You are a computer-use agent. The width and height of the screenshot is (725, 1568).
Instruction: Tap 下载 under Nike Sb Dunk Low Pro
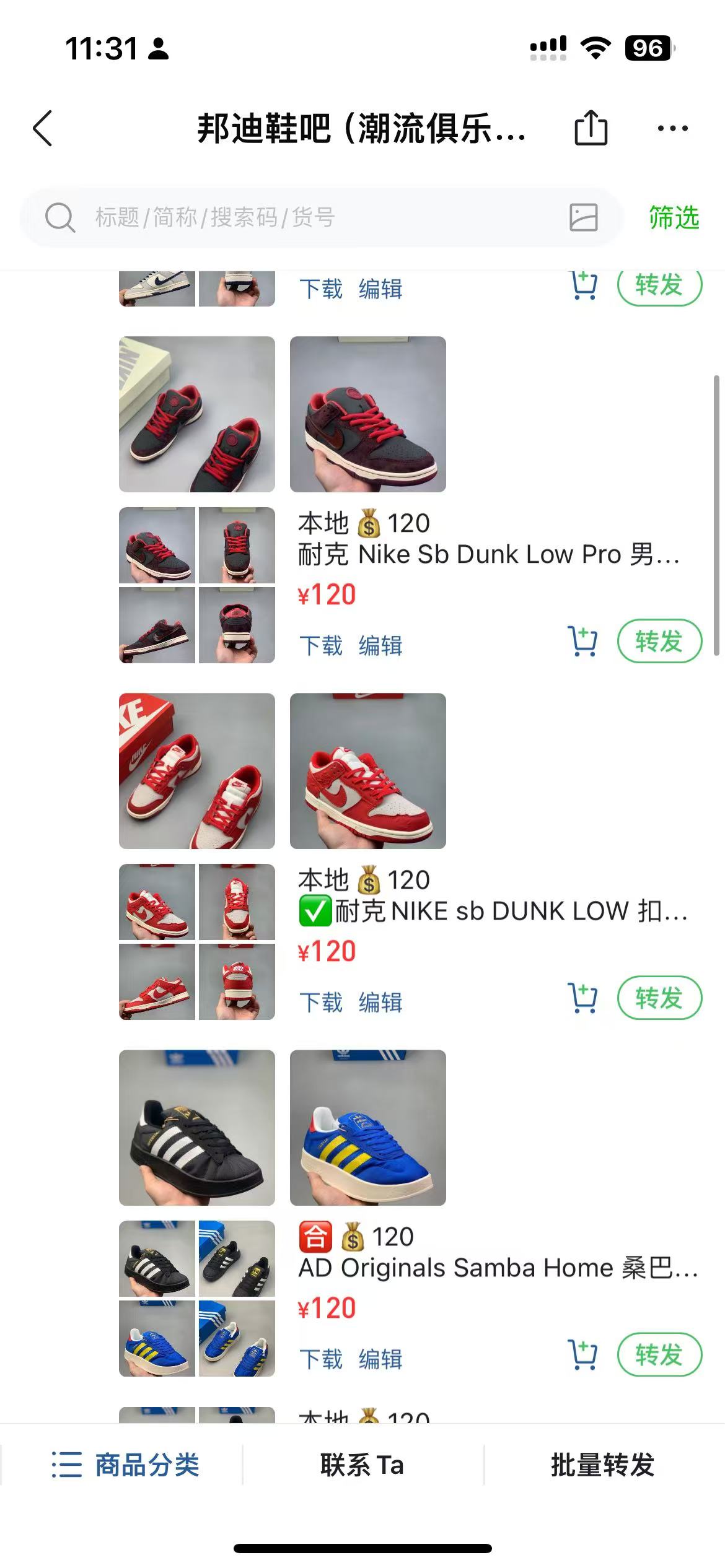320,645
